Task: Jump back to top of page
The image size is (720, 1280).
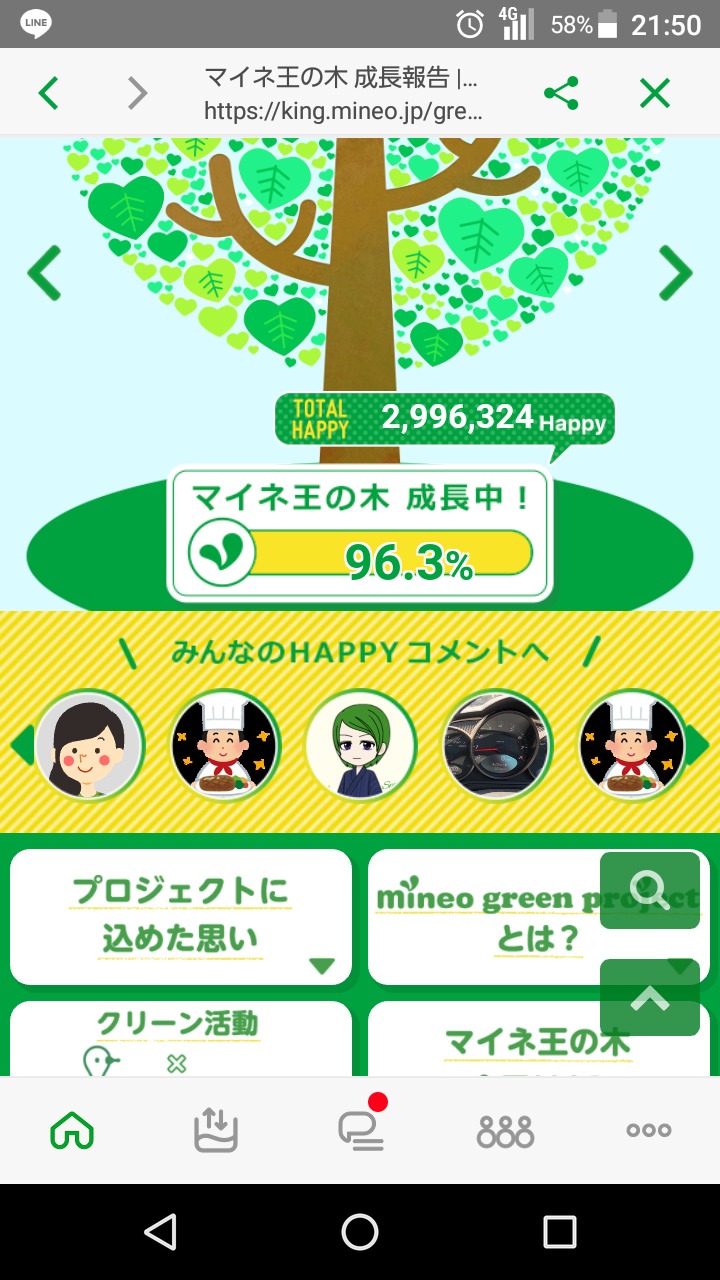Action: point(650,997)
